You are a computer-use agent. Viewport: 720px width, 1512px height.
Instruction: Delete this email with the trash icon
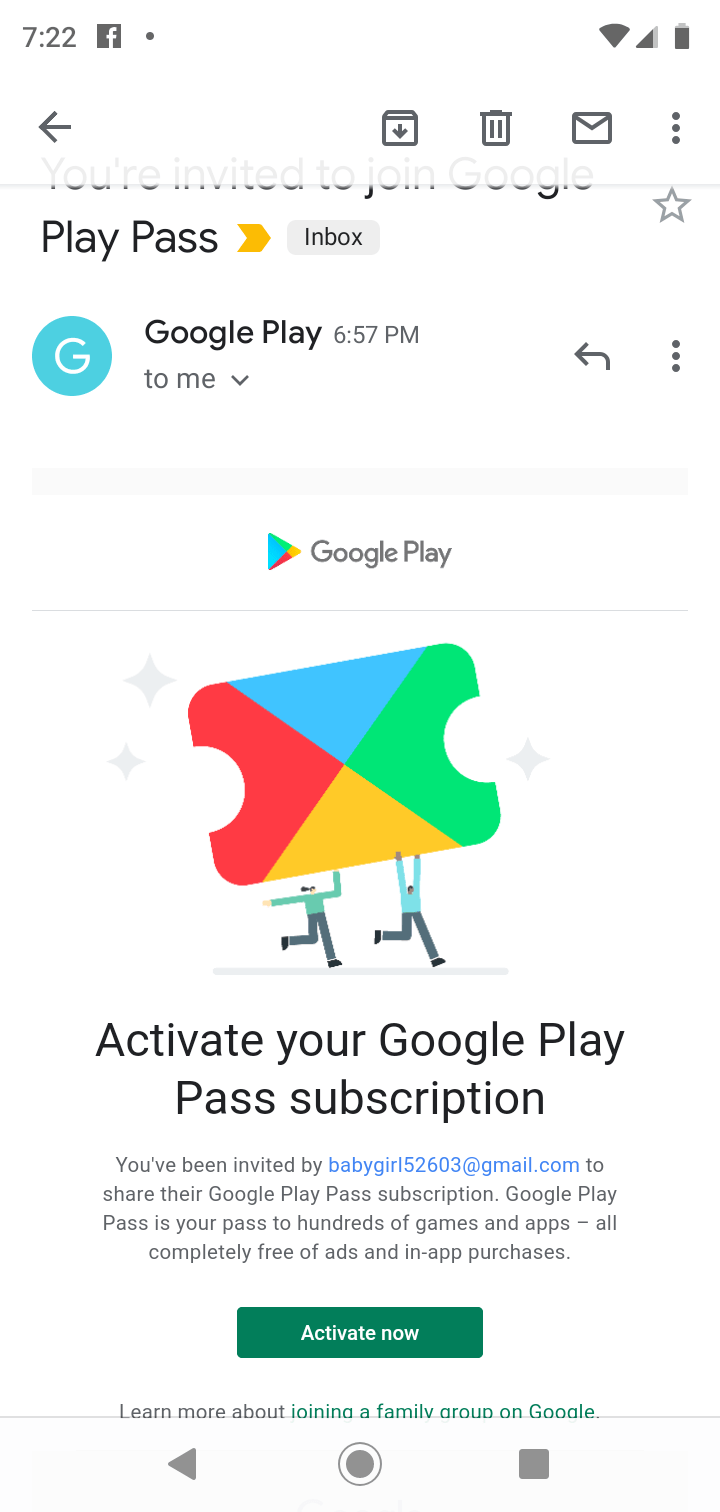(495, 128)
